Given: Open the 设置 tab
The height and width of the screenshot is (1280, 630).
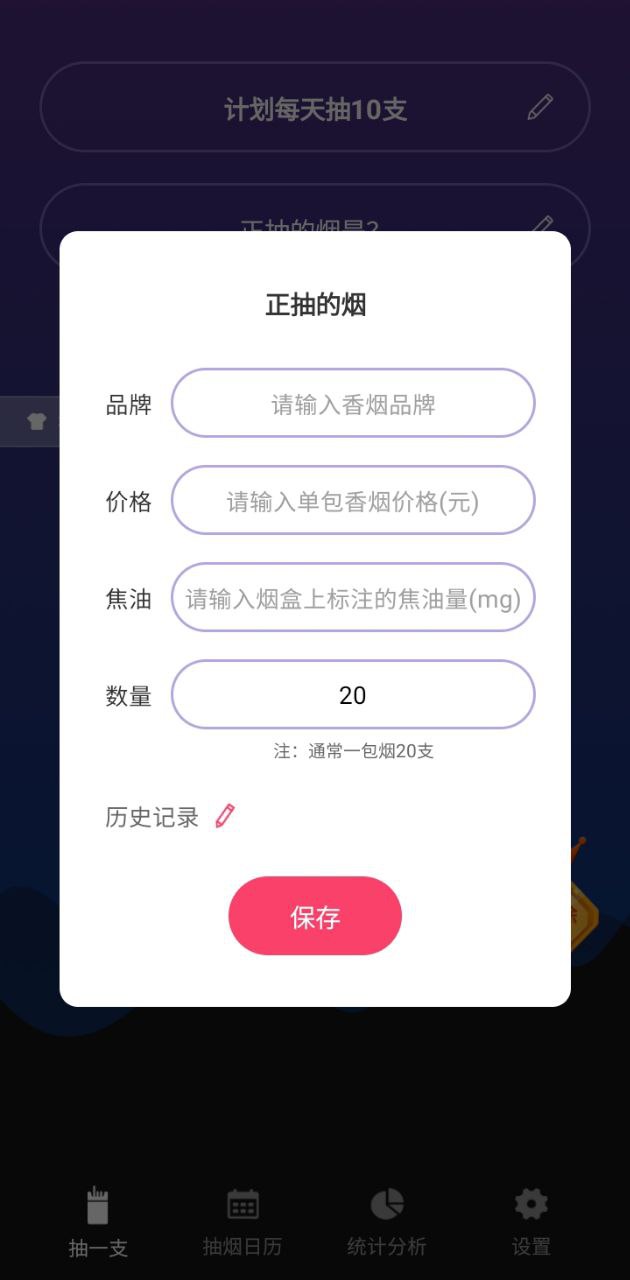Looking at the screenshot, I should (531, 1222).
